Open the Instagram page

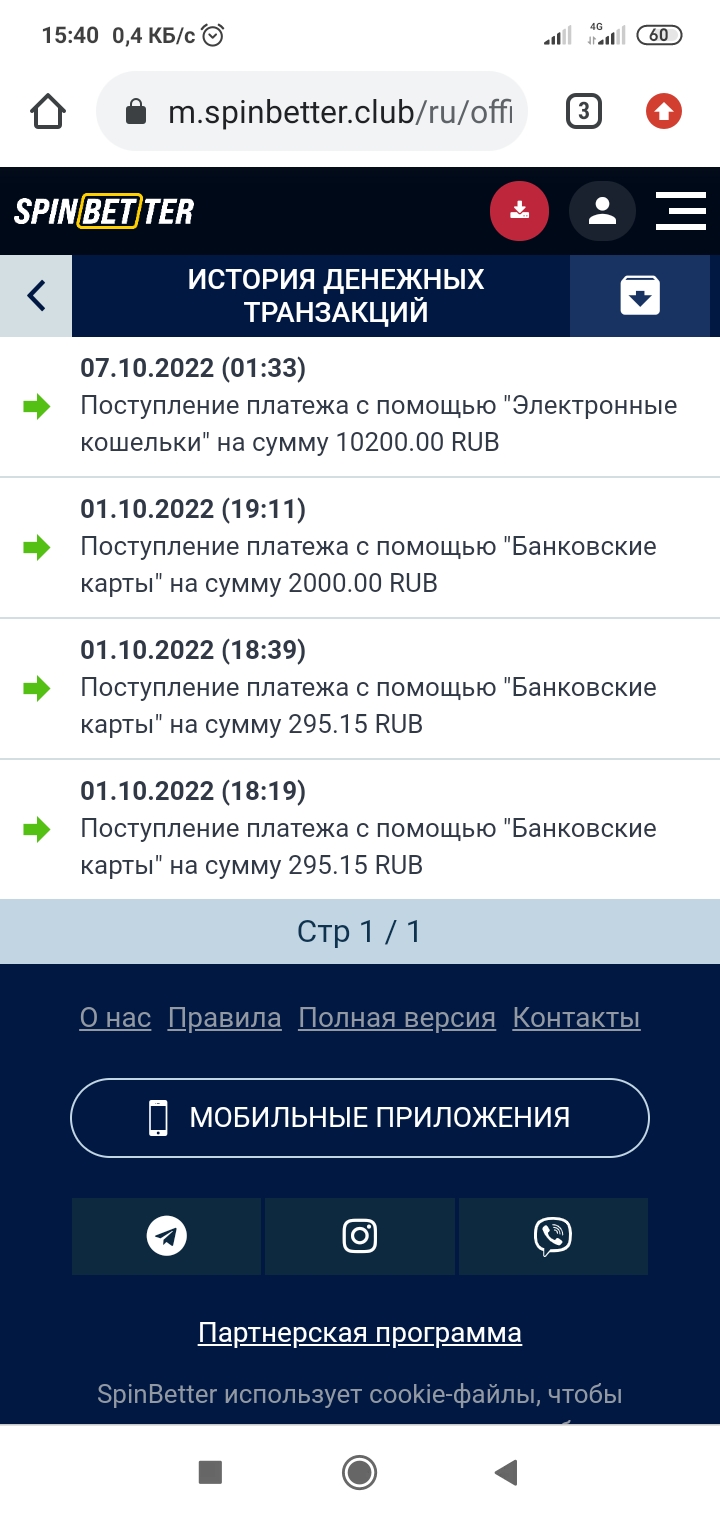[360, 1237]
